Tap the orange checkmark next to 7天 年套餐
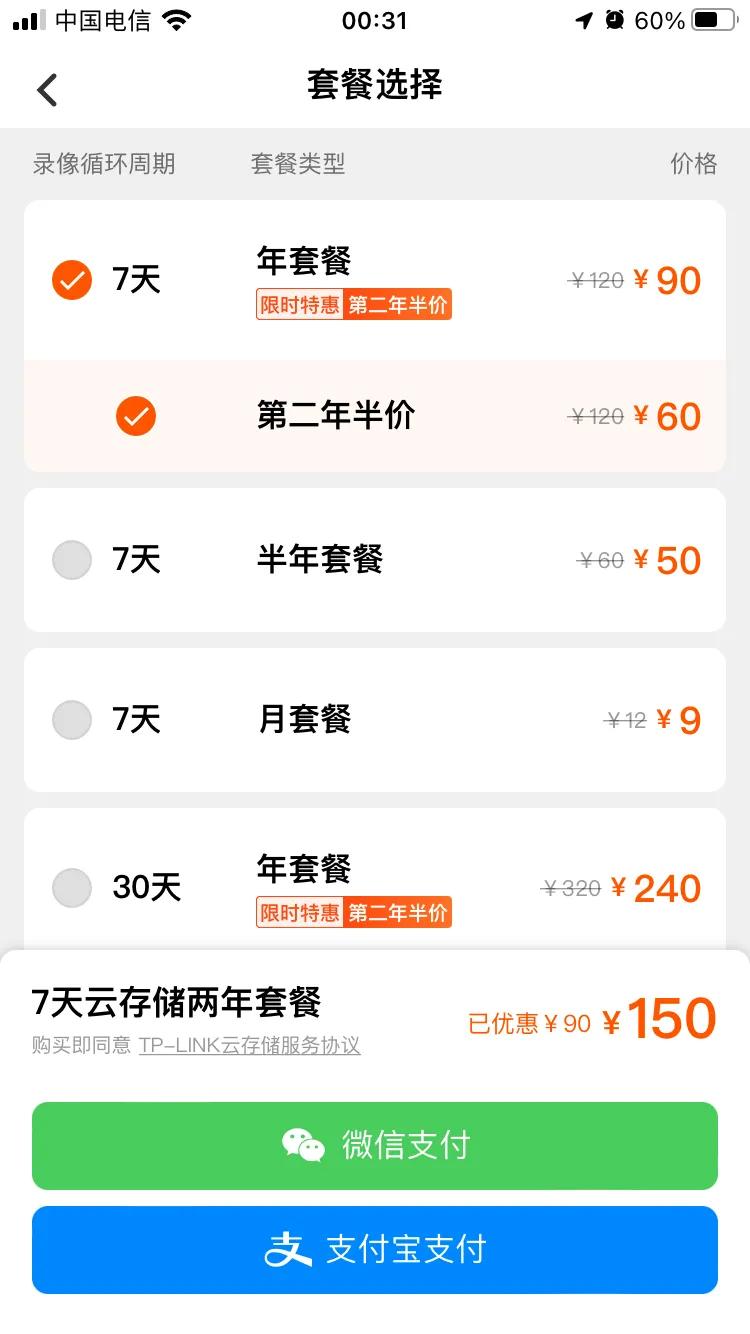The image size is (750, 1334). click(71, 280)
